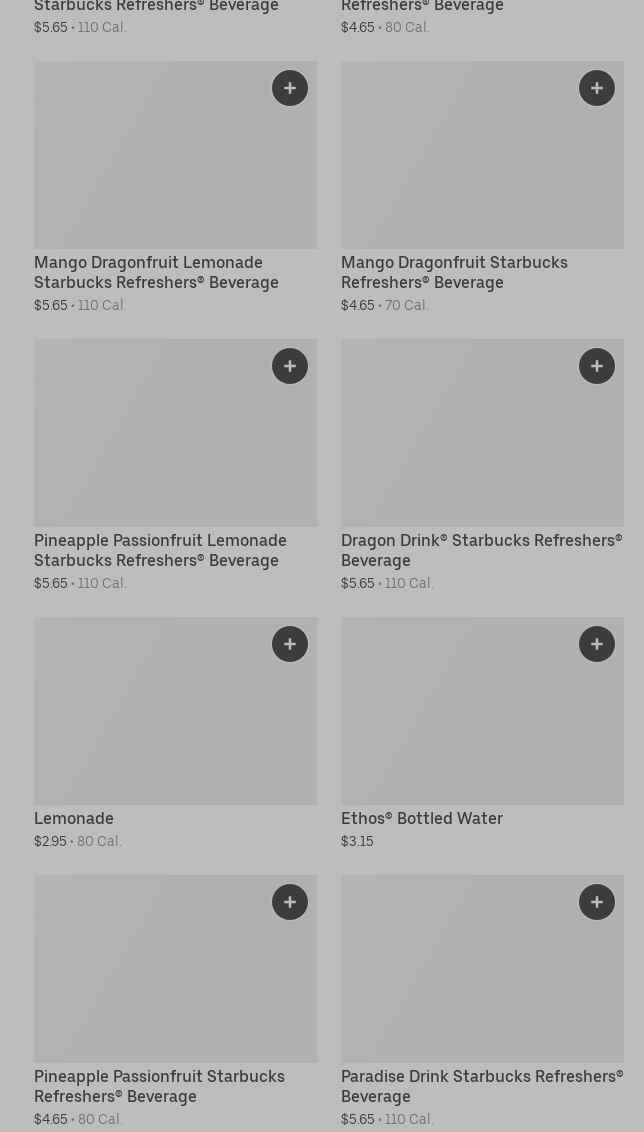Image resolution: width=644 pixels, height=1132 pixels.
Task: Open Paradise Drink Refreshers product card
Action: pos(482,1001)
